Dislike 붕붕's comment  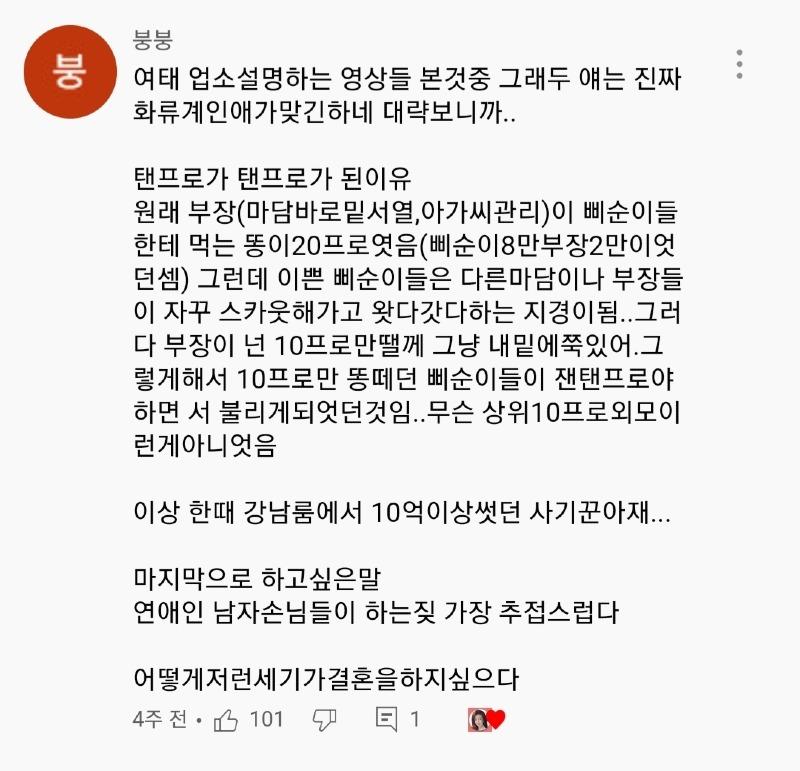click(x=325, y=719)
